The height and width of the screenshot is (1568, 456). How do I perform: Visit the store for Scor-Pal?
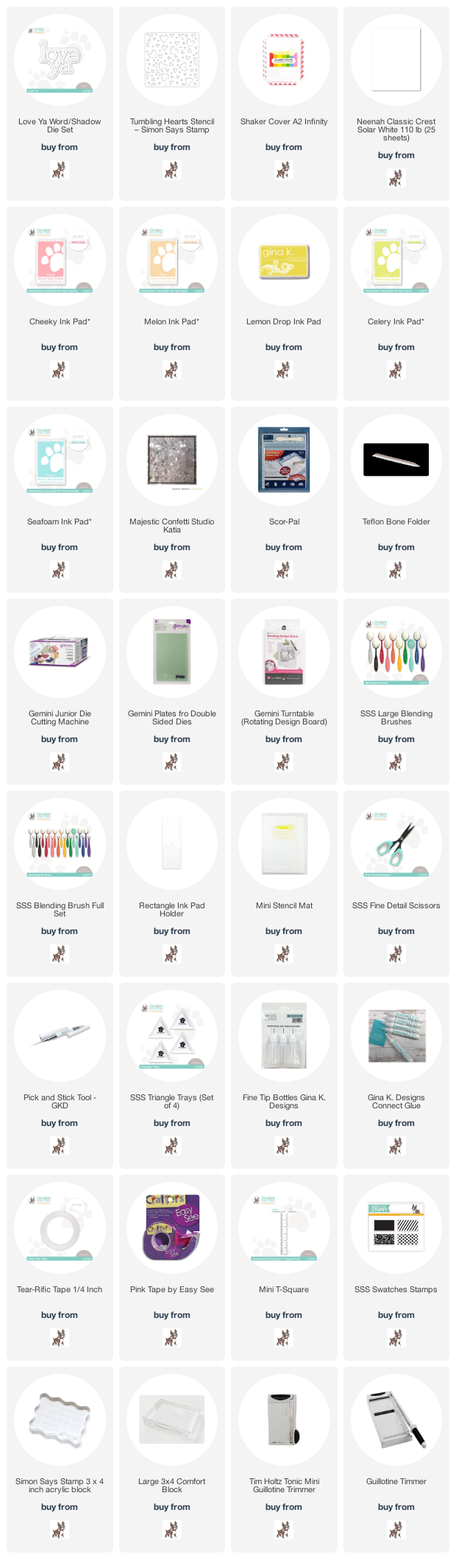pyautogui.click(x=284, y=571)
